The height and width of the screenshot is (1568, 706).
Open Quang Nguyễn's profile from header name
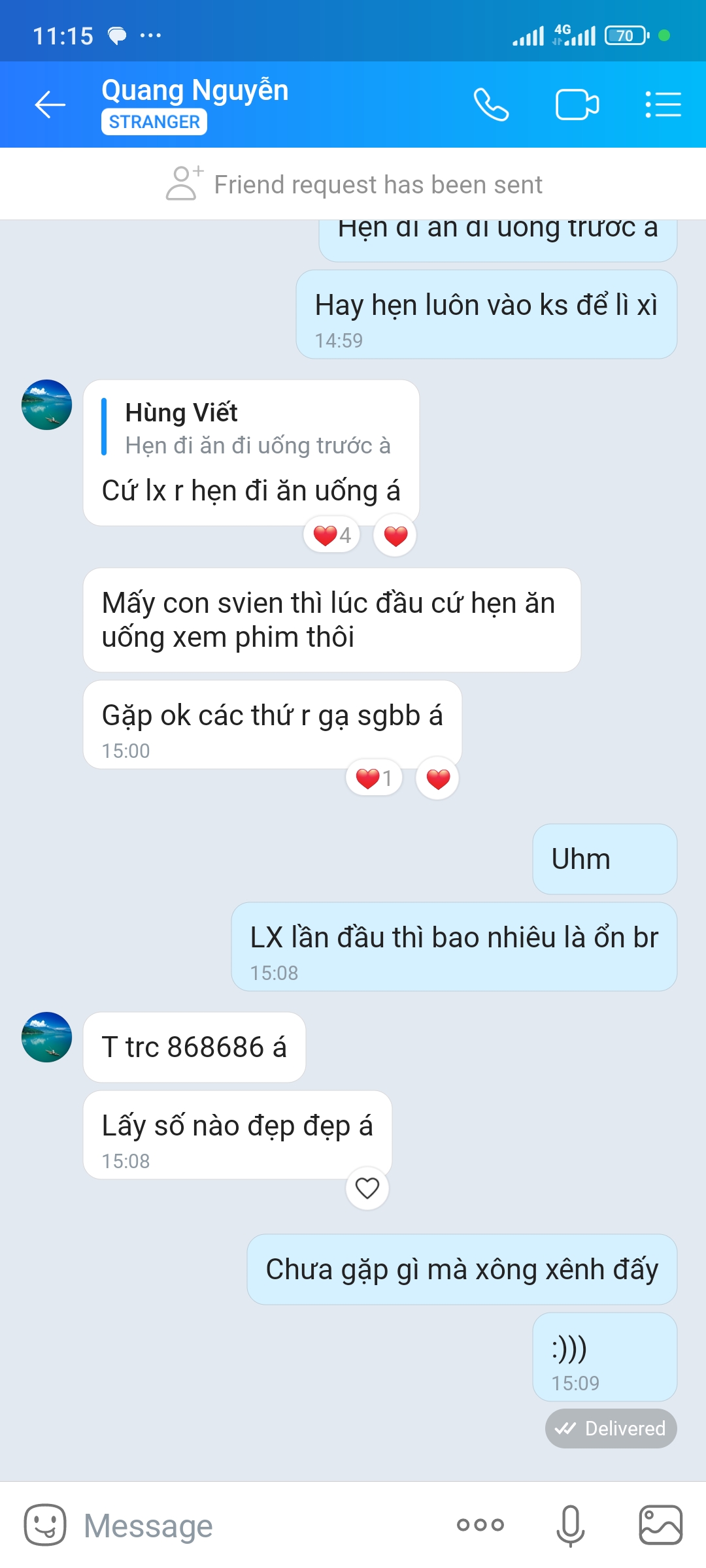tap(195, 91)
